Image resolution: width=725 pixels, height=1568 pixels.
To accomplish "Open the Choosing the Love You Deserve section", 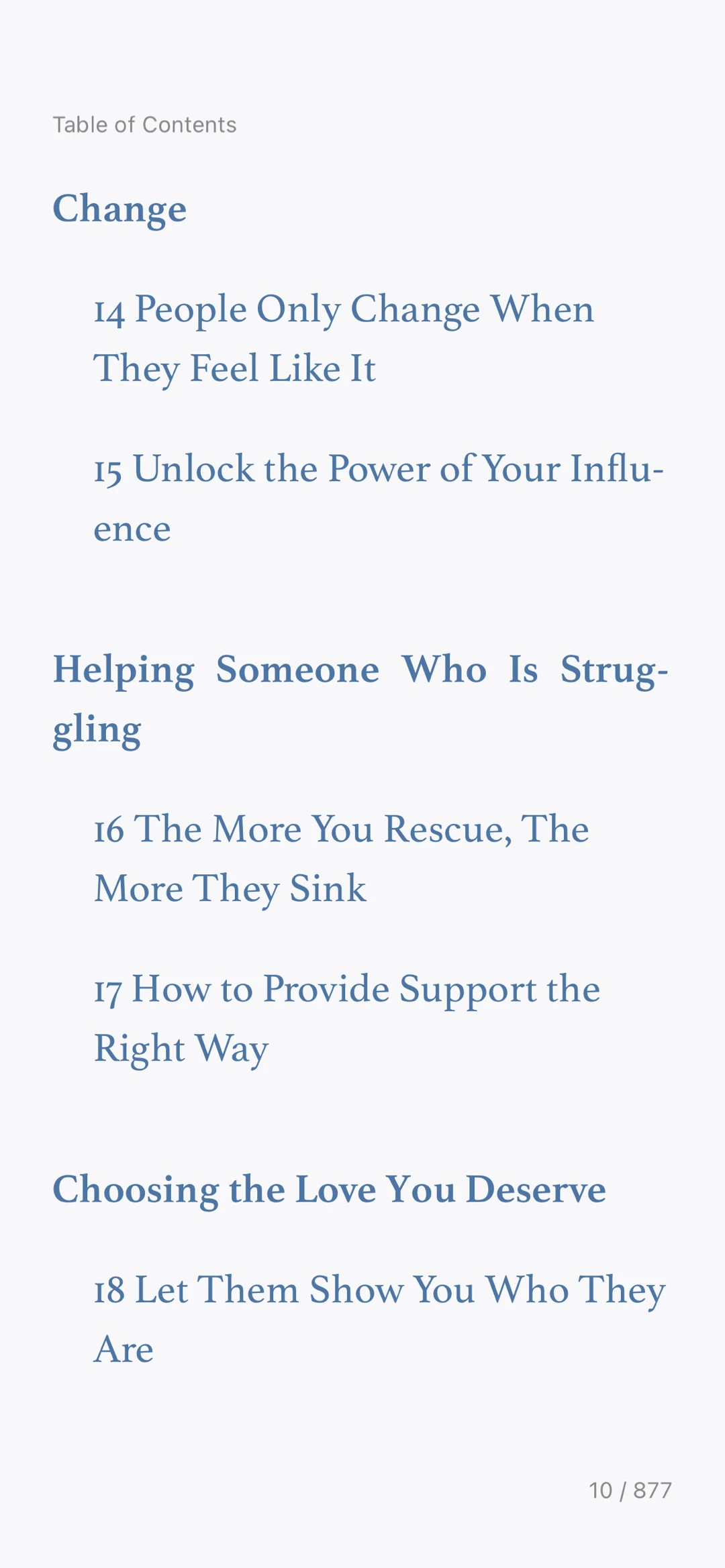I will click(x=330, y=1190).
